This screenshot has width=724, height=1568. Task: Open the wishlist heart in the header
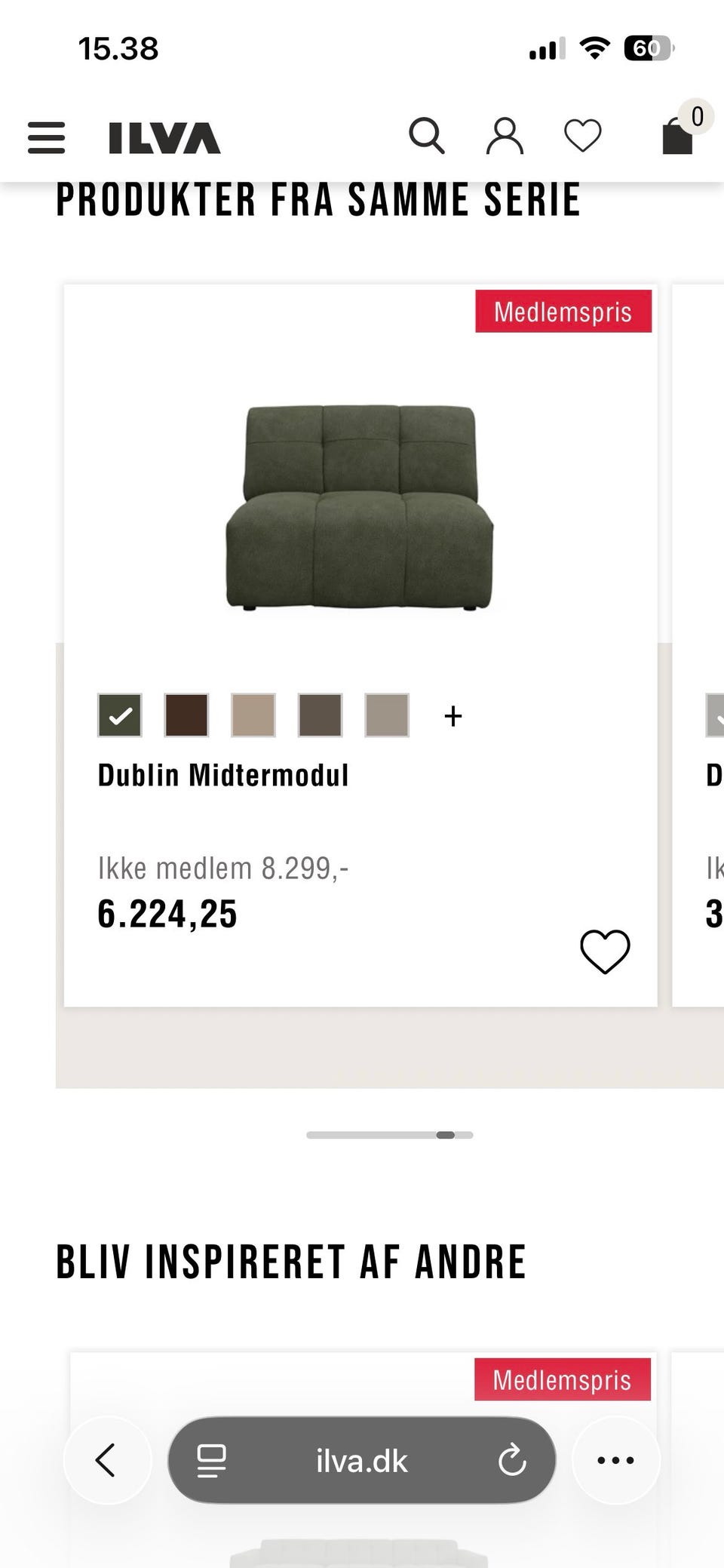581,136
